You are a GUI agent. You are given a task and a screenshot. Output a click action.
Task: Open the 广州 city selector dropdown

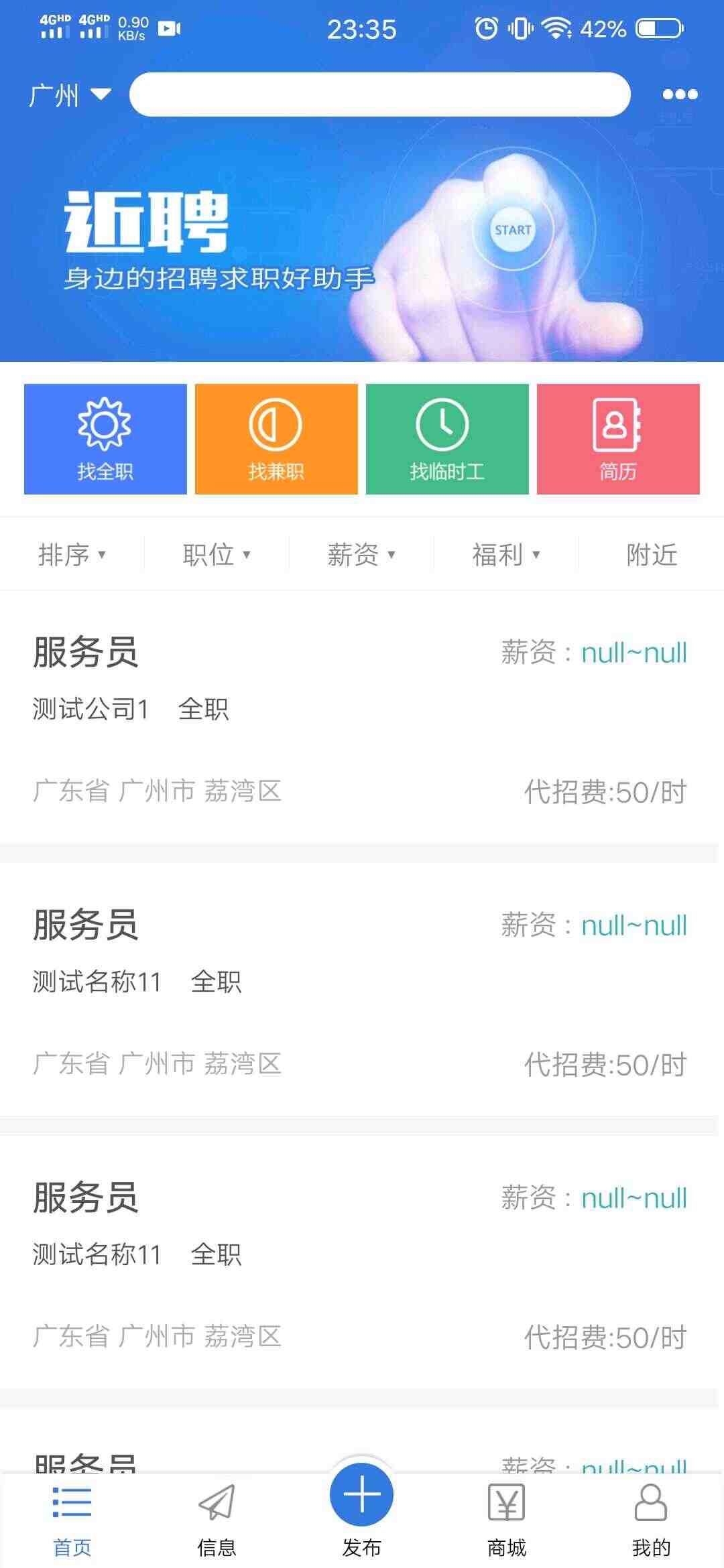point(70,94)
